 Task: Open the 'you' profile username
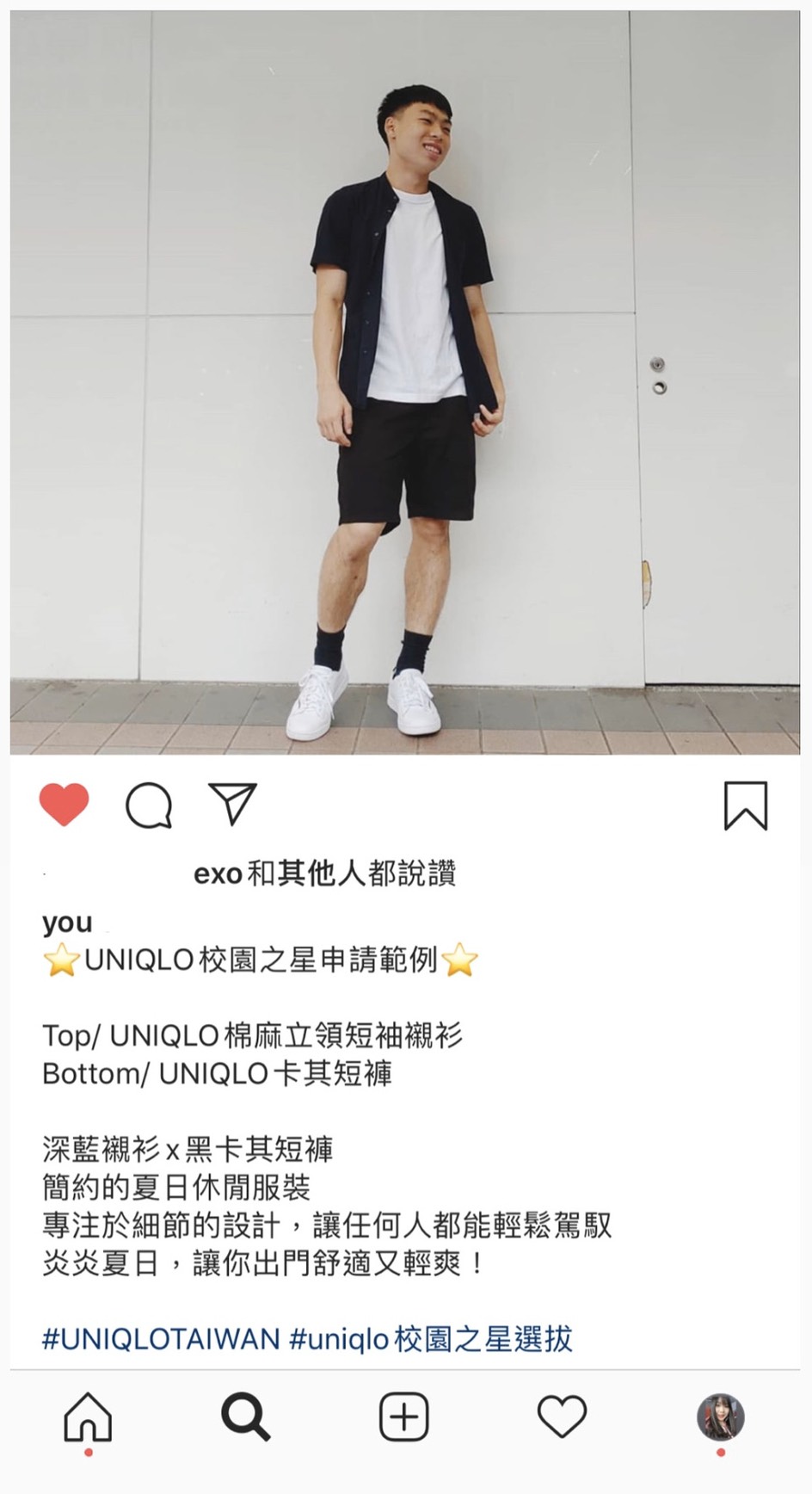pos(67,922)
